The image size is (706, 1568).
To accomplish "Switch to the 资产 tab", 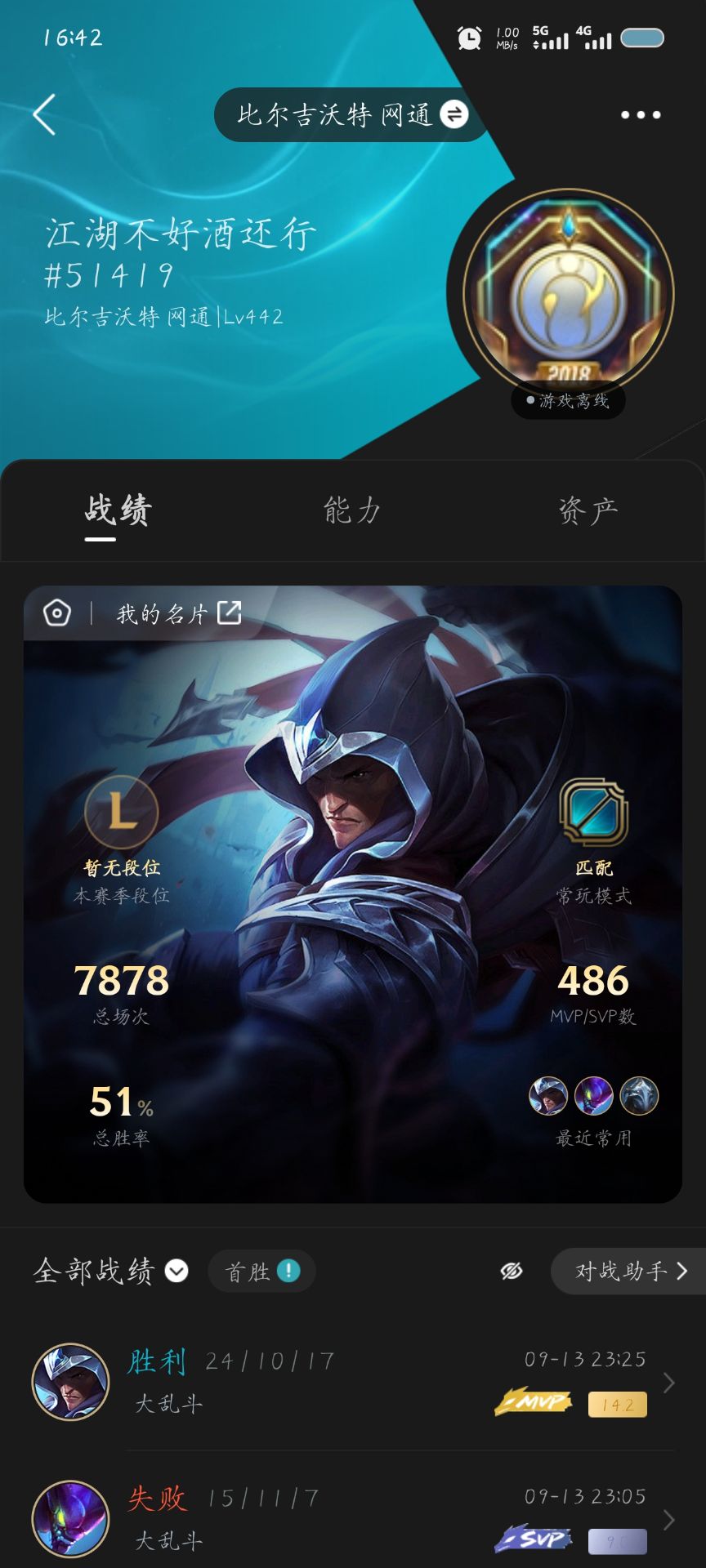I will point(588,511).
